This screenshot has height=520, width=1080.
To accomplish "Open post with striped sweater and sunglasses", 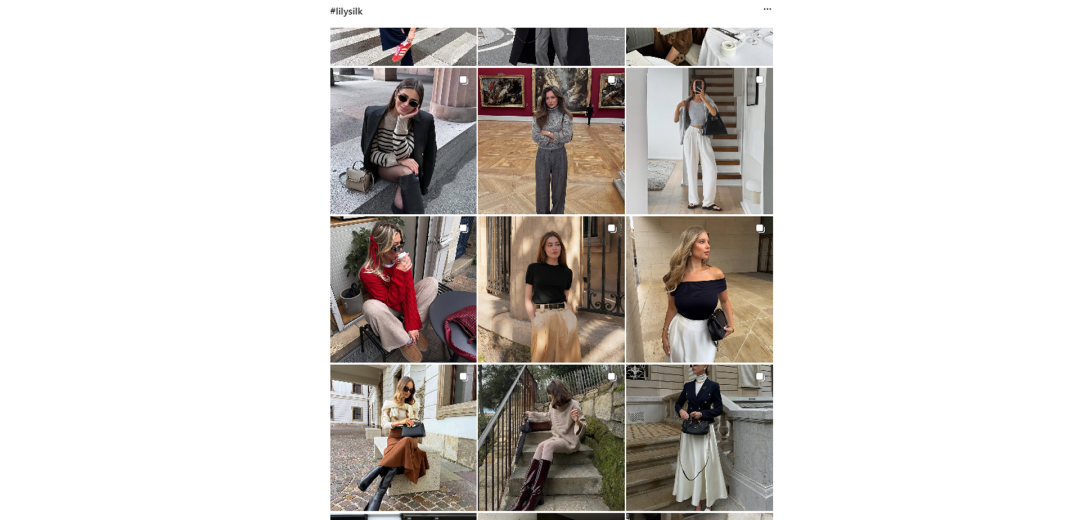I will [403, 141].
